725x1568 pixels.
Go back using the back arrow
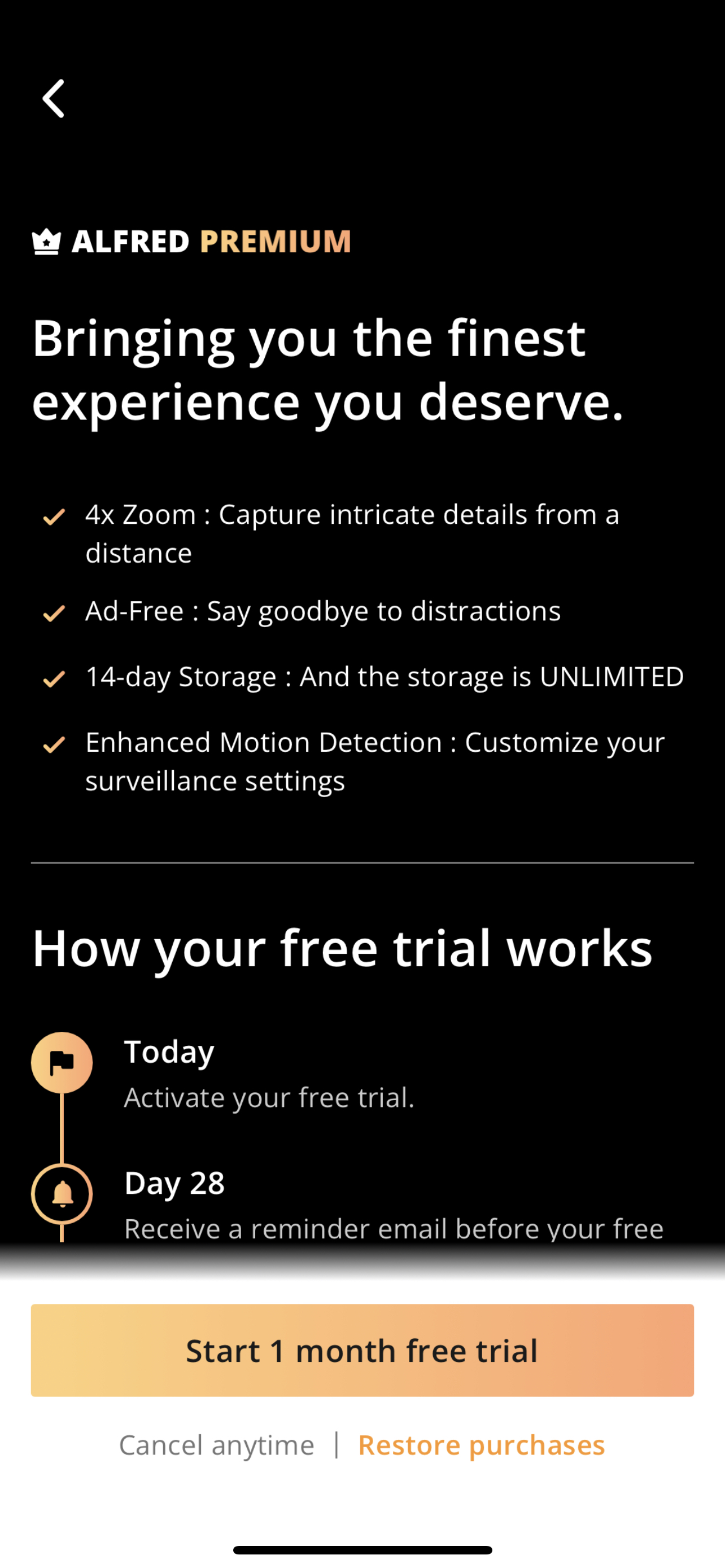(x=54, y=99)
